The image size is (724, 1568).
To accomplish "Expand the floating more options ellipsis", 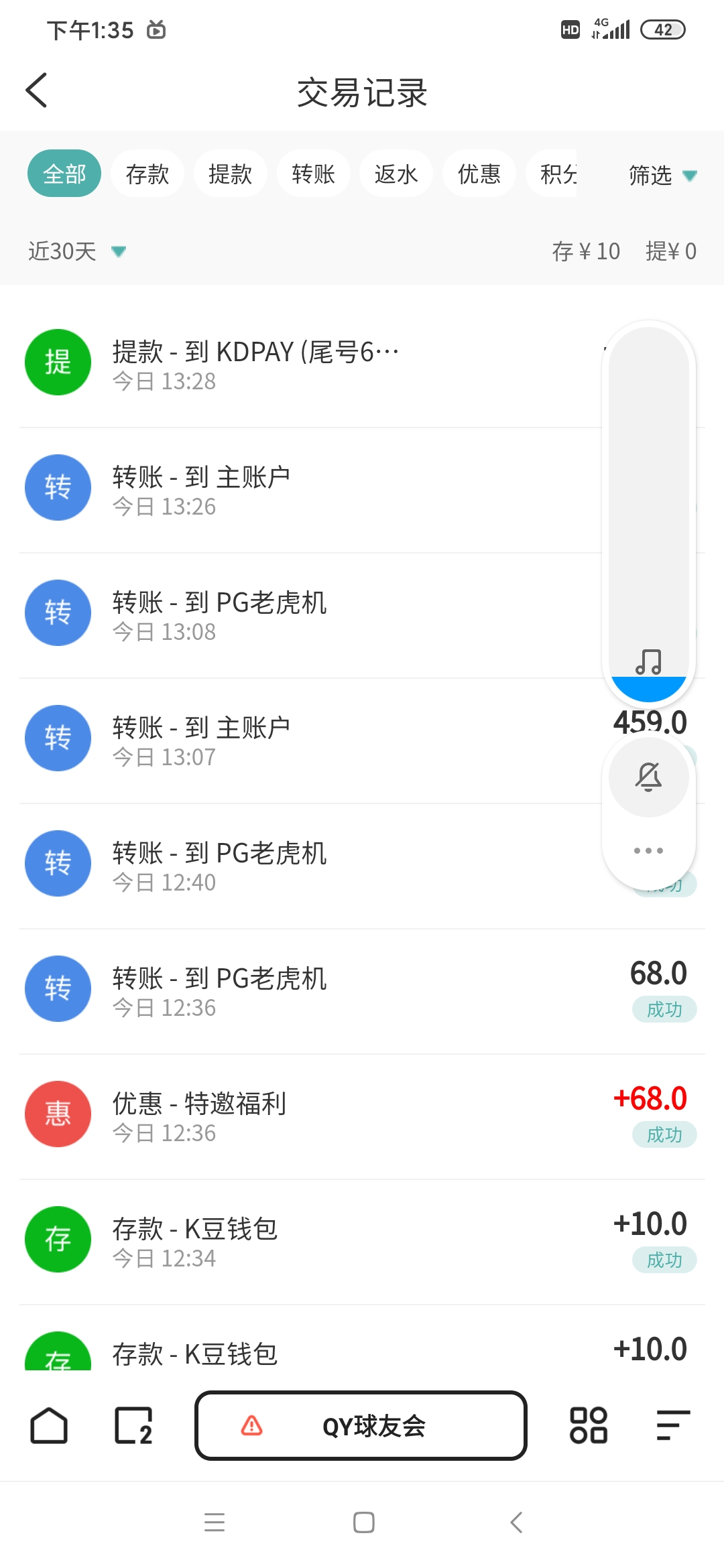I will click(648, 850).
